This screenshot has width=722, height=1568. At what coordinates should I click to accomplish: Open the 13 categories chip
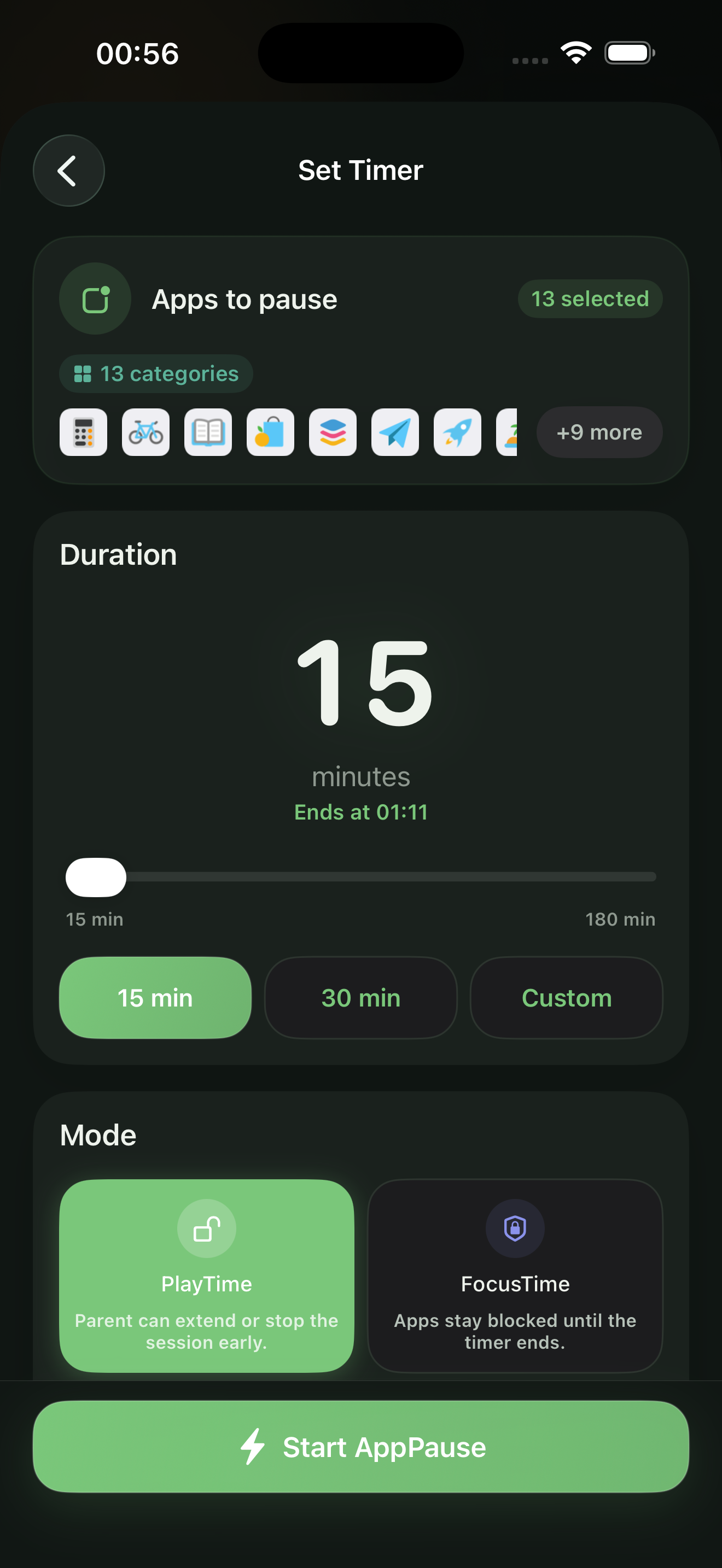click(x=156, y=373)
